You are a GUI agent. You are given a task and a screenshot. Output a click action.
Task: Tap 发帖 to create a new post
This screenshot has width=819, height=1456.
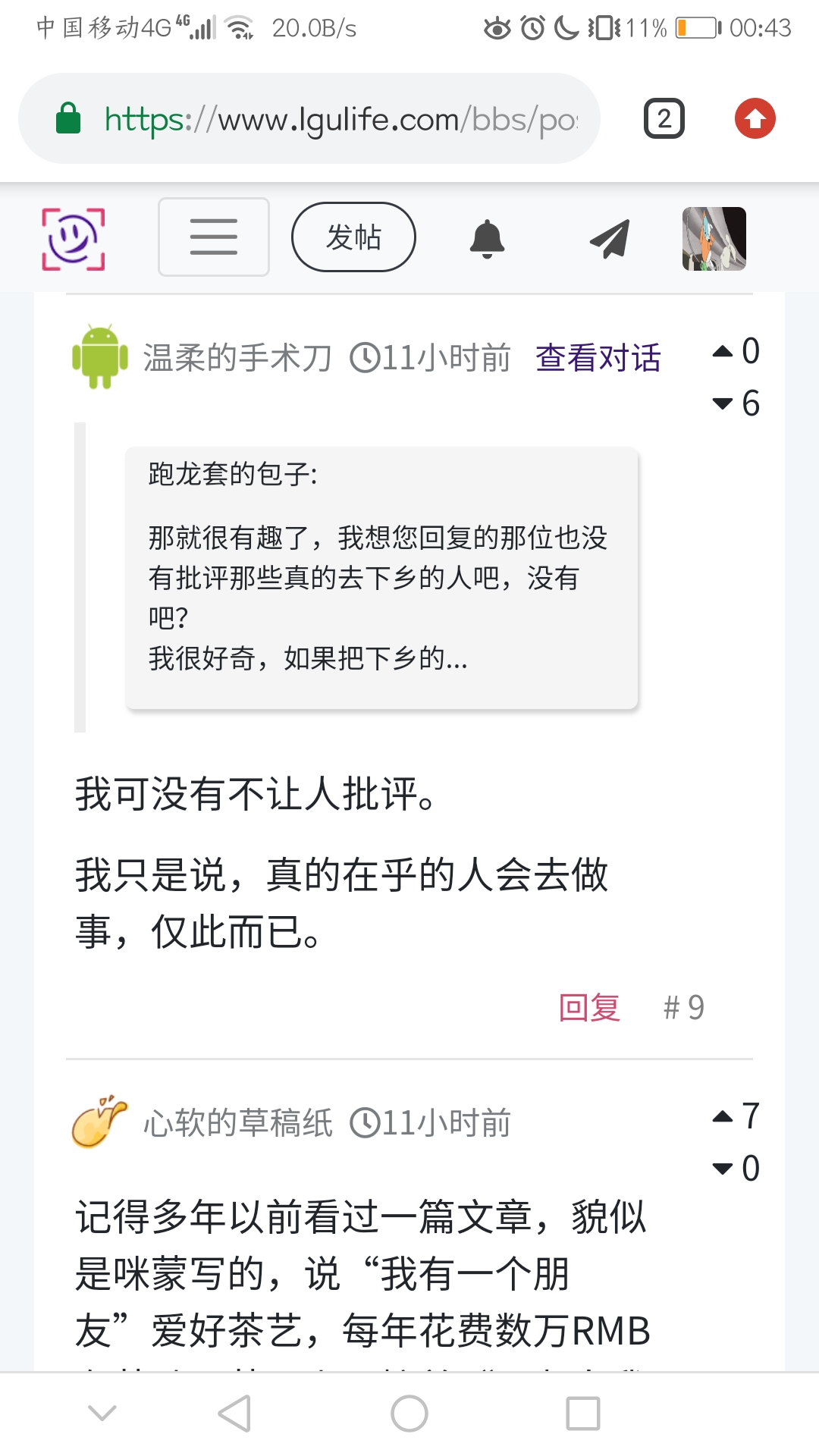click(353, 237)
